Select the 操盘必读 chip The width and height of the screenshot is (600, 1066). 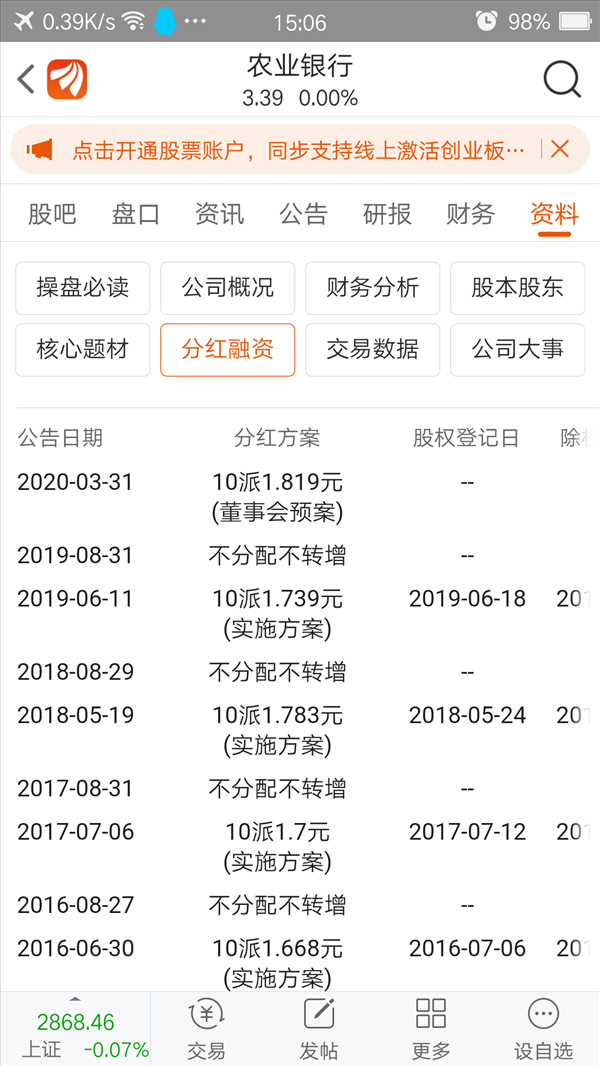pos(83,288)
